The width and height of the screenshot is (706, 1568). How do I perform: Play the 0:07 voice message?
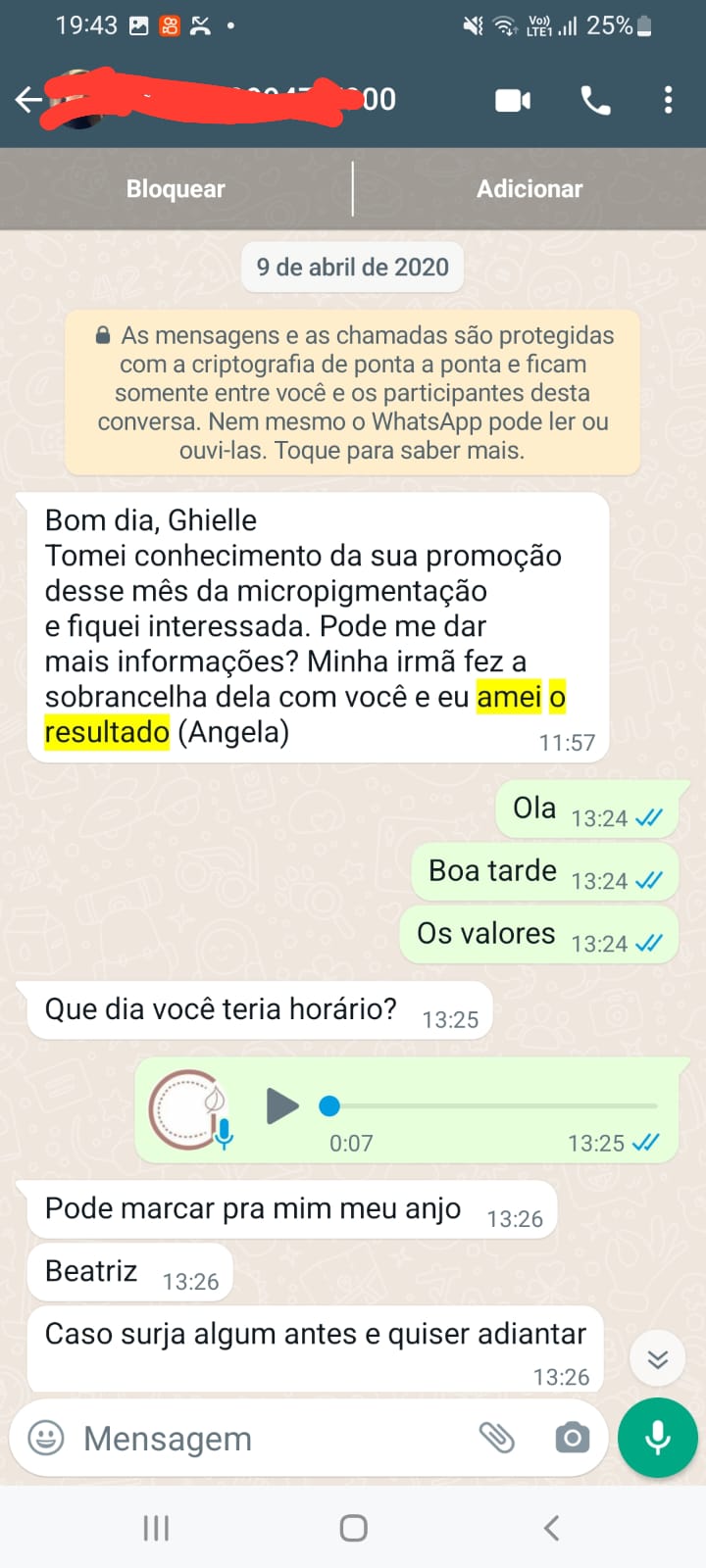coord(282,1106)
